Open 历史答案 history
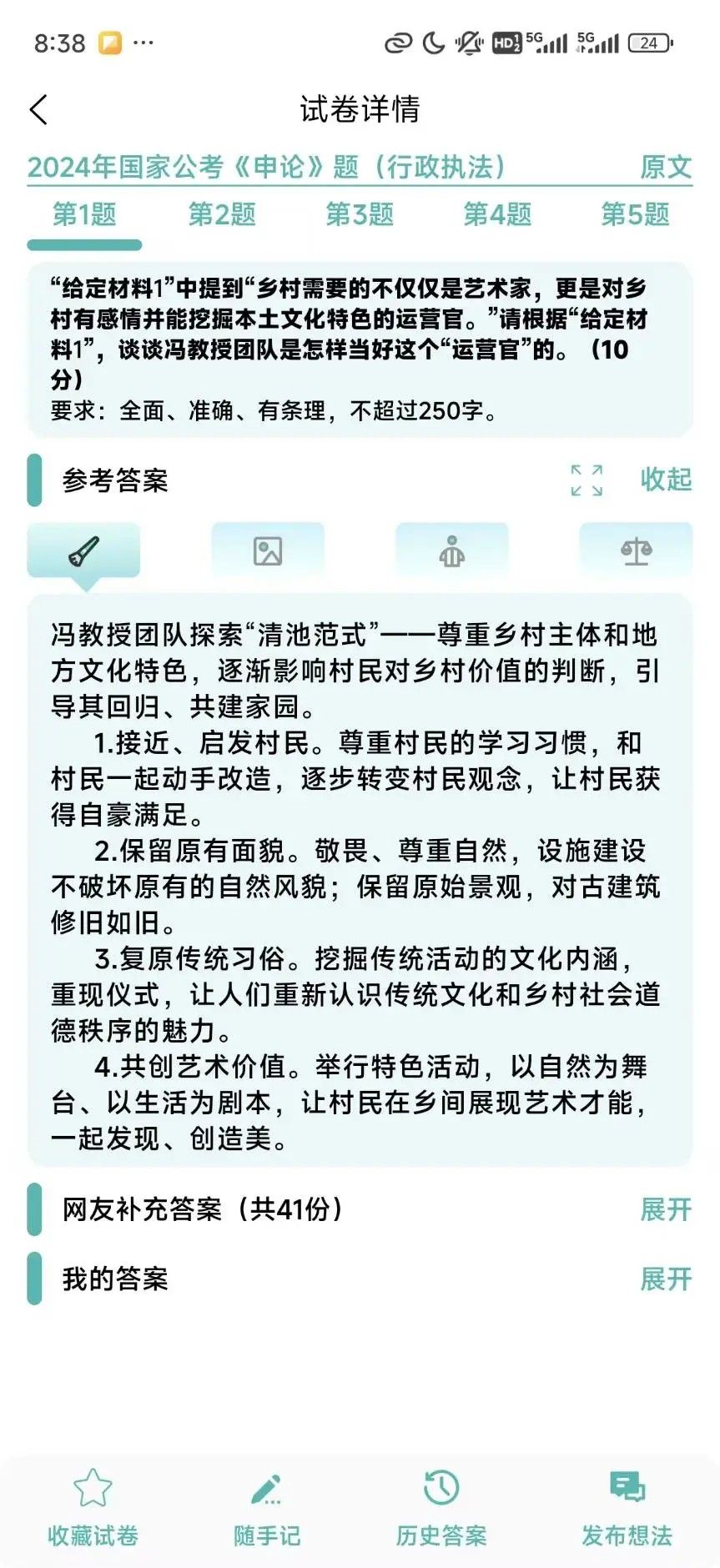Viewport: 720px width, 1568px height. [441, 1506]
